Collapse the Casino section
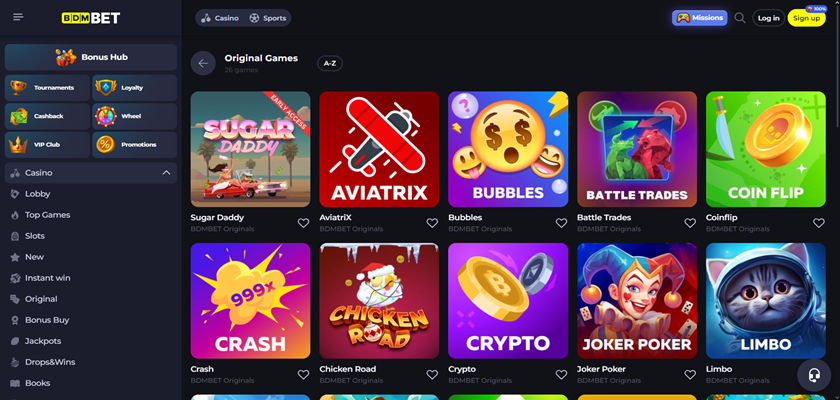 pyautogui.click(x=166, y=173)
